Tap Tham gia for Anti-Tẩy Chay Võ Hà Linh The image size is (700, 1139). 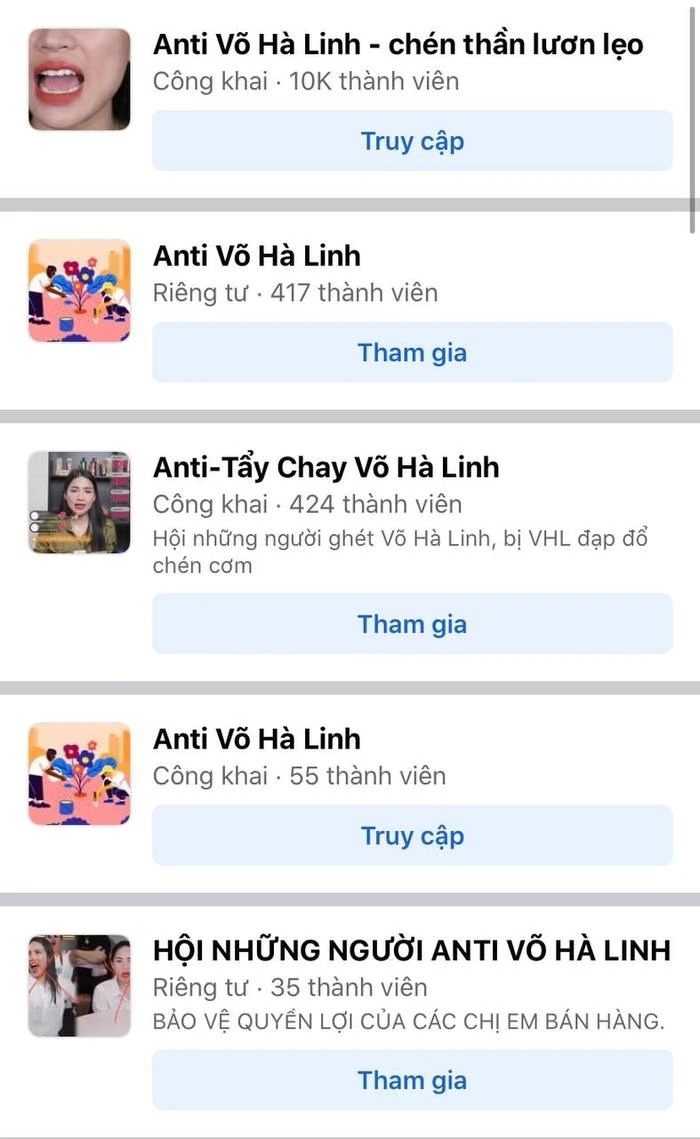tap(412, 624)
